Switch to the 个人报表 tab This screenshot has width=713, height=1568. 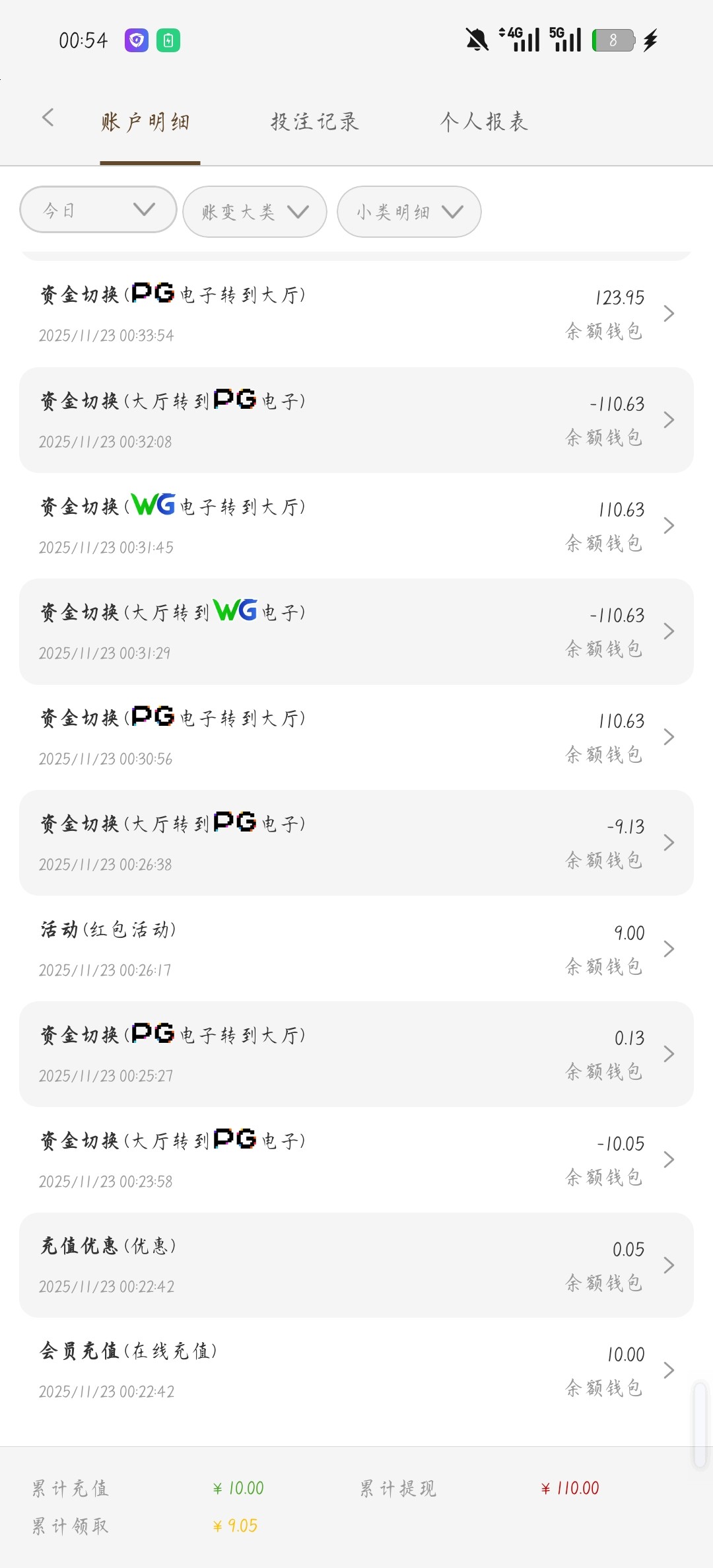484,122
